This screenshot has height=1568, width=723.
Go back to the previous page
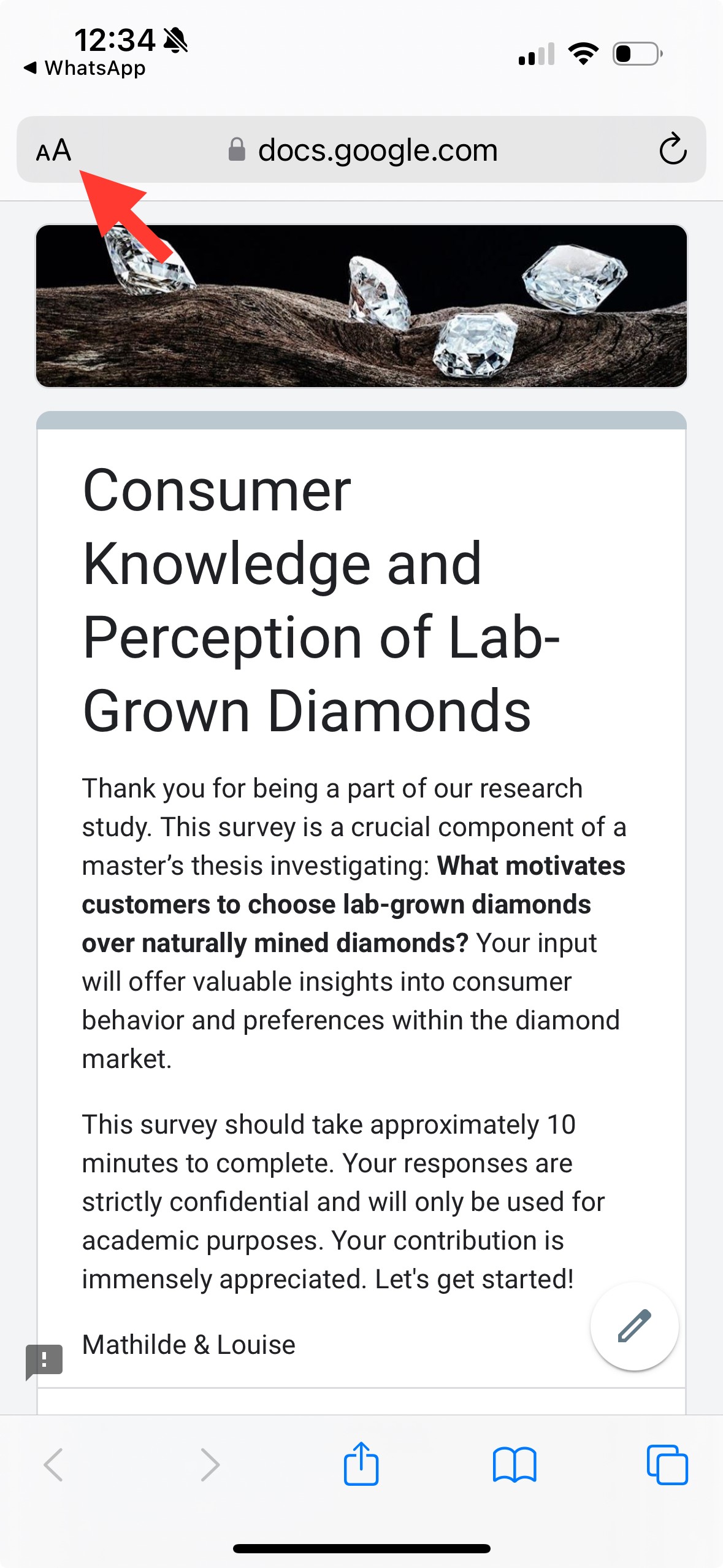coord(54,1465)
